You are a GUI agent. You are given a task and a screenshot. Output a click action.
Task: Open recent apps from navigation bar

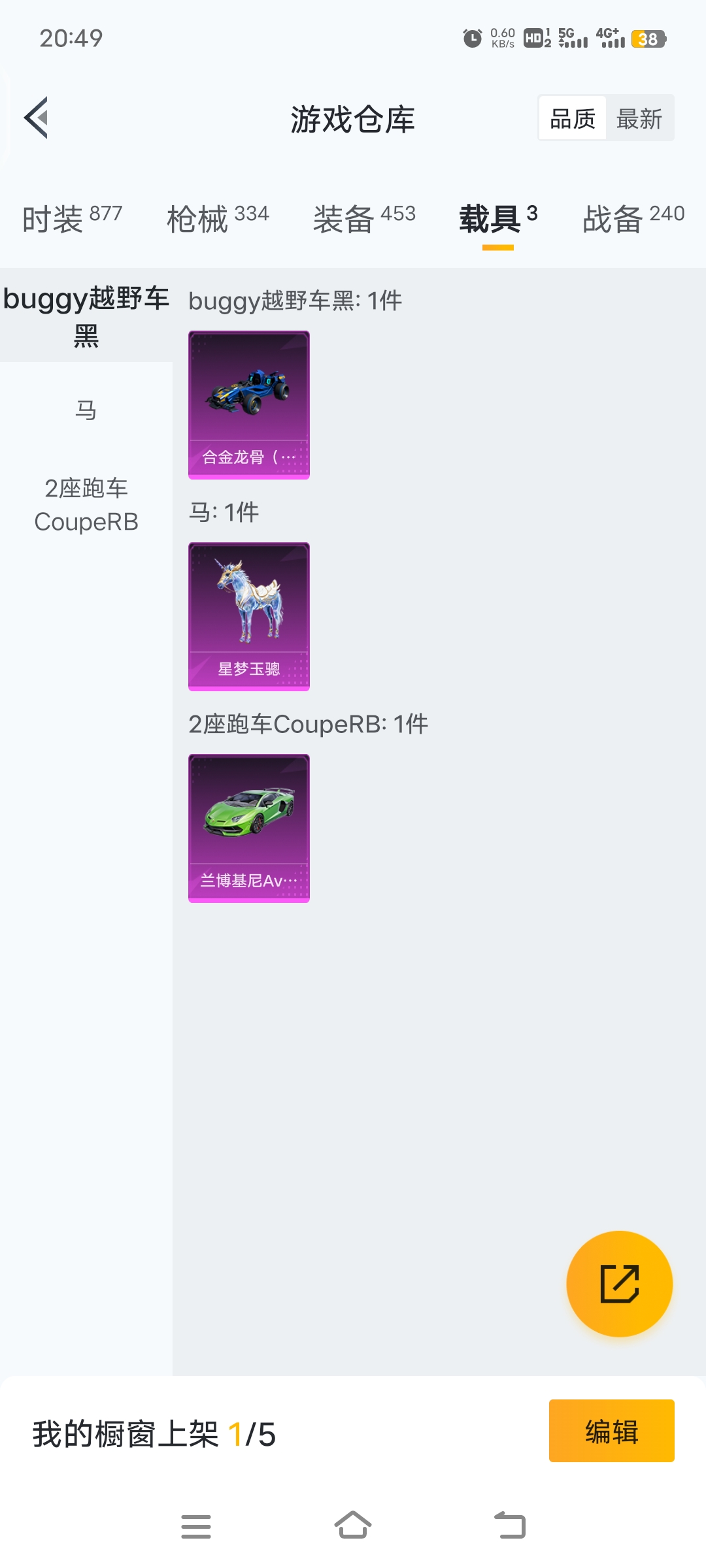pos(195,1526)
